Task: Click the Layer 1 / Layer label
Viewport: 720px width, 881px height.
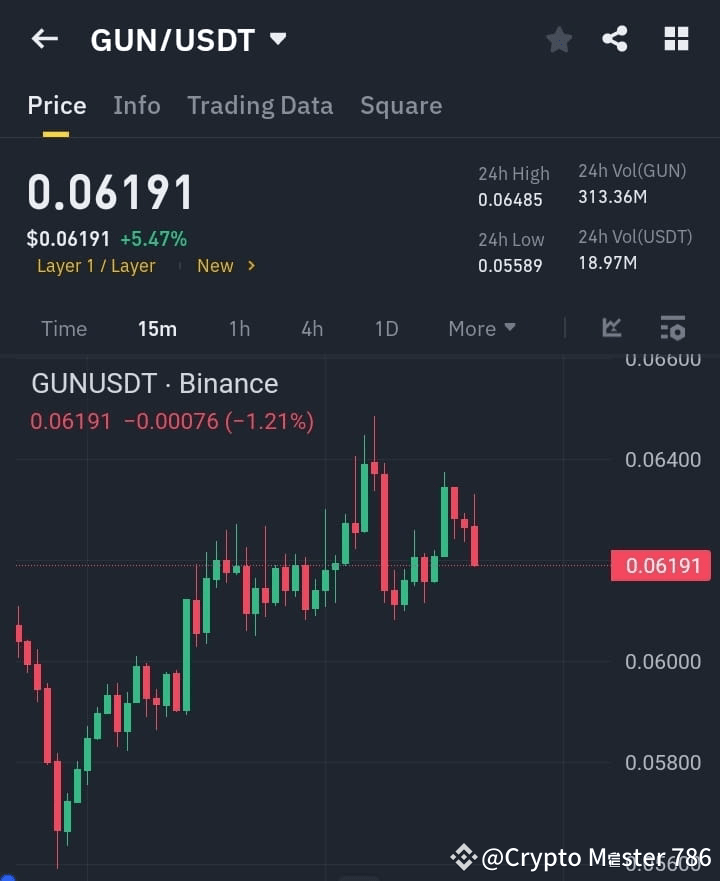Action: [96, 265]
